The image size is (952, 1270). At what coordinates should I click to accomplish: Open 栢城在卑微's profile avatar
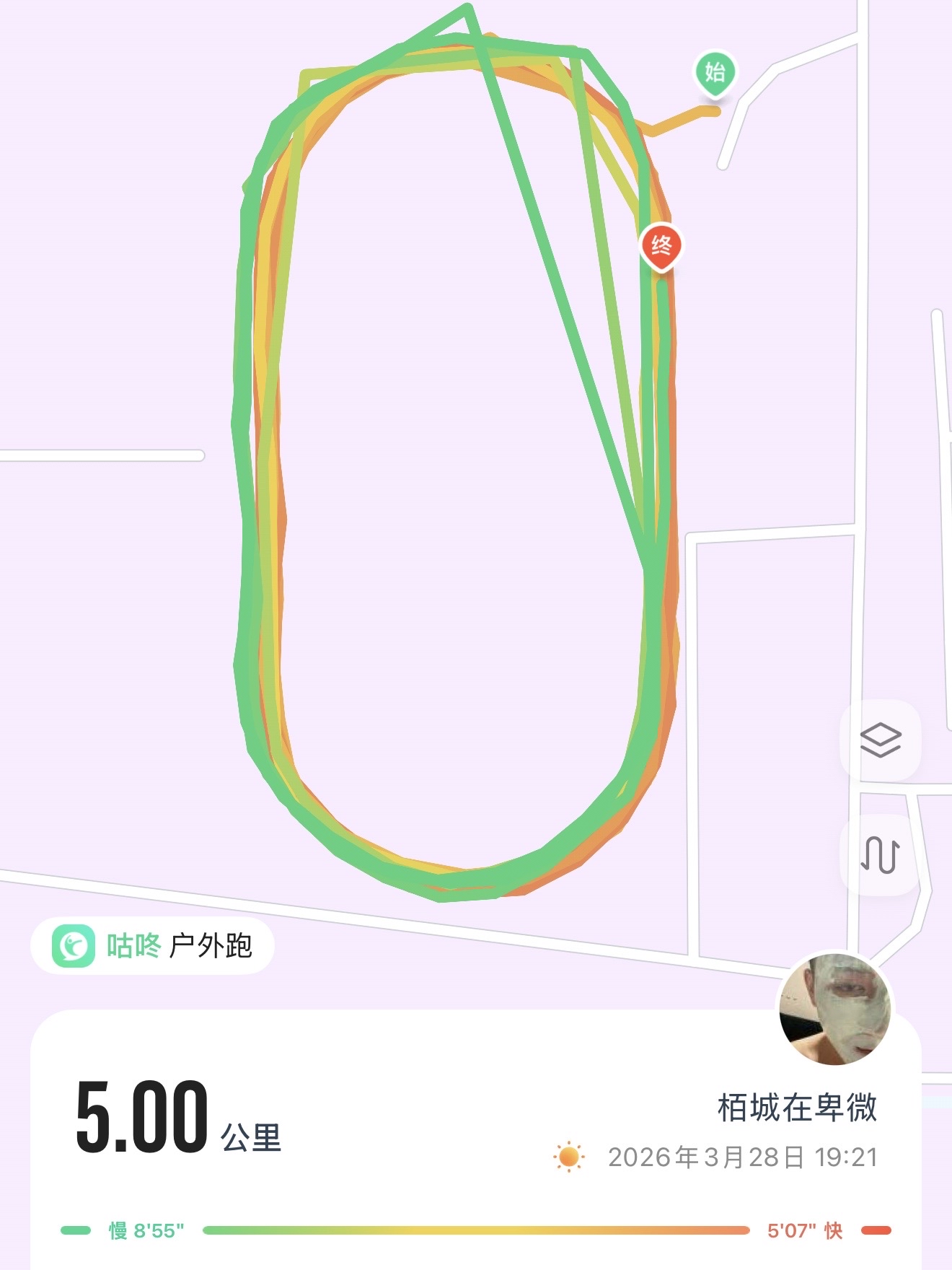834,1009
